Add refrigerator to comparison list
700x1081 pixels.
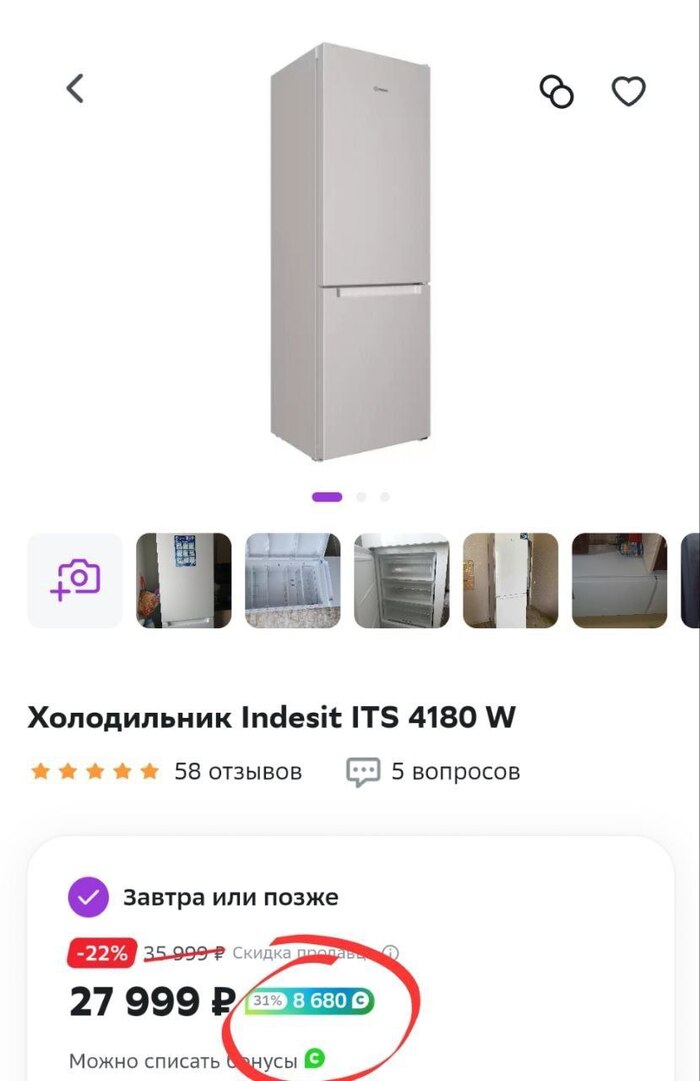tap(557, 91)
